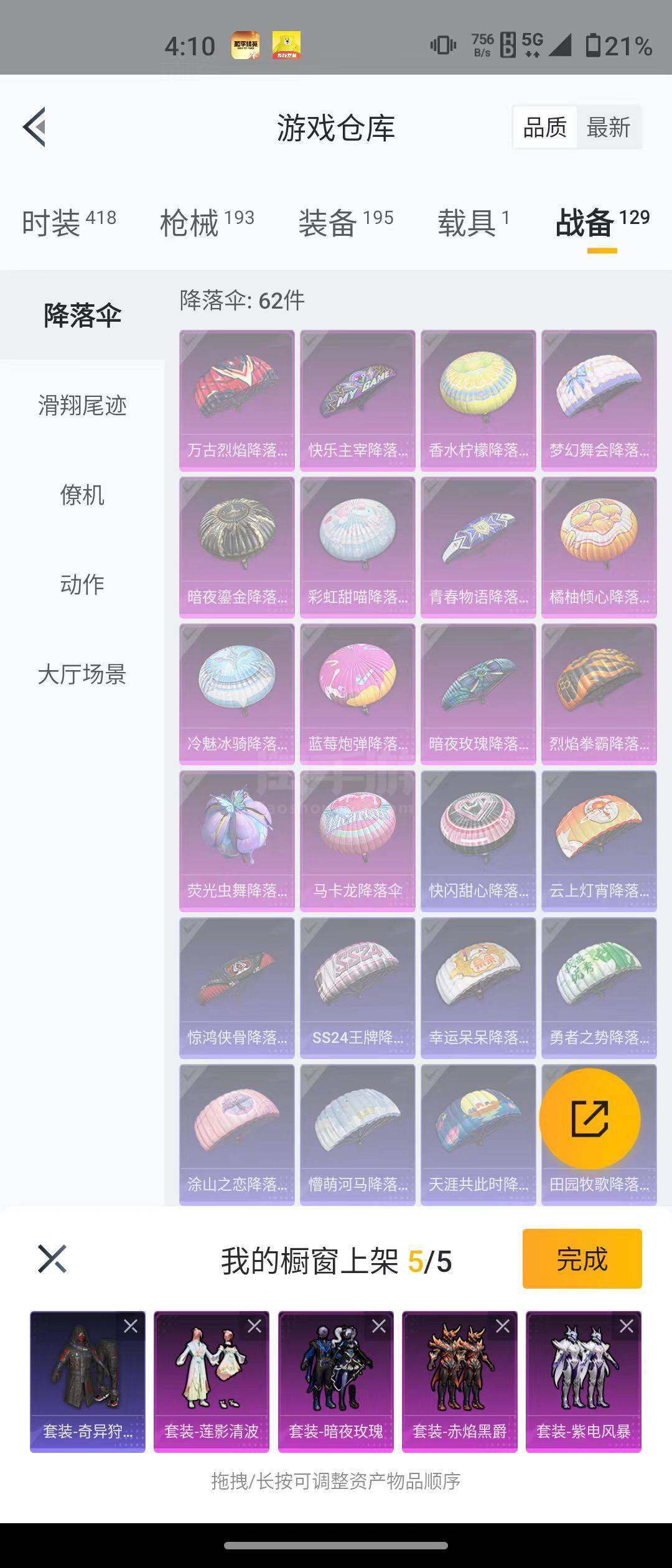
Task: Open the 滑翔尾迹 category
Action: pos(82,406)
